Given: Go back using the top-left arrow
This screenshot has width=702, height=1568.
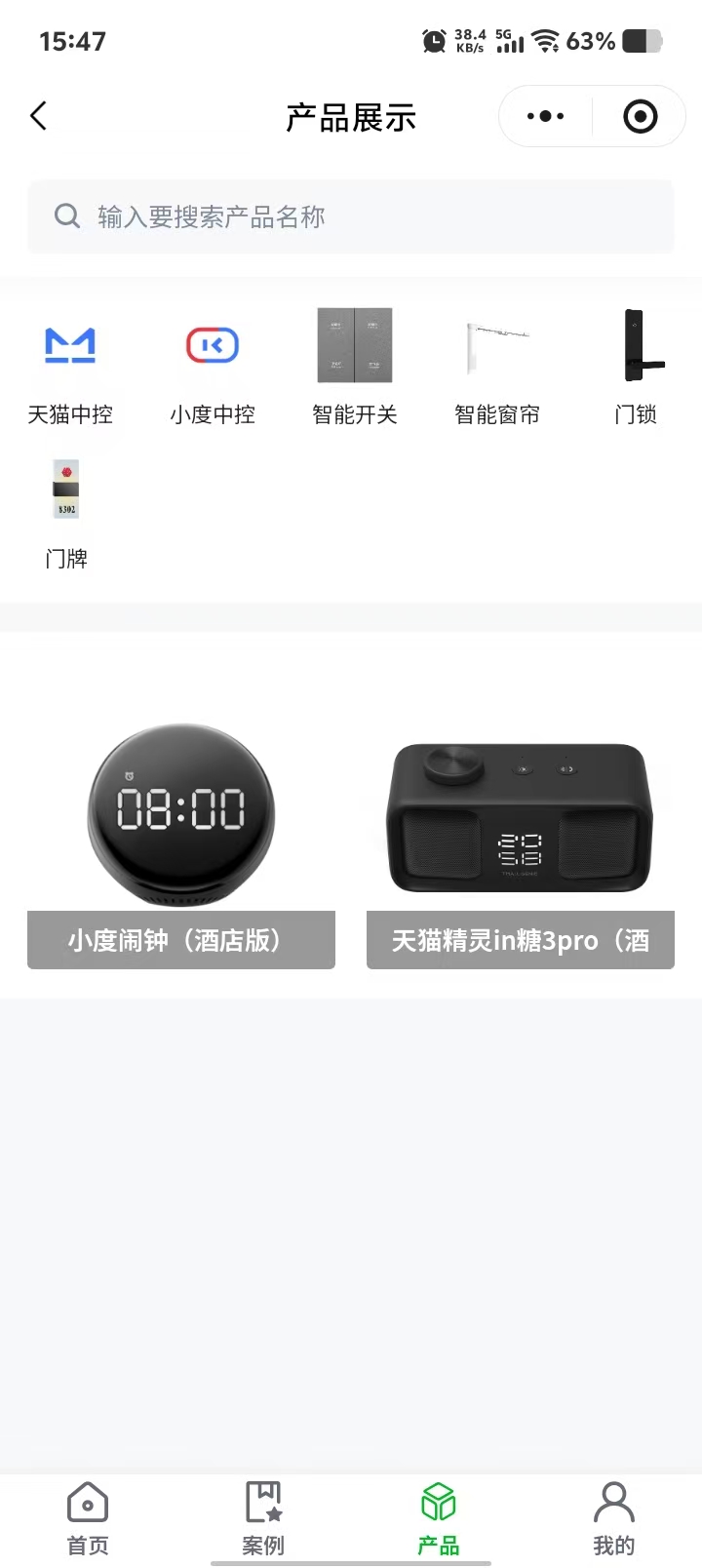Looking at the screenshot, I should 39,117.
